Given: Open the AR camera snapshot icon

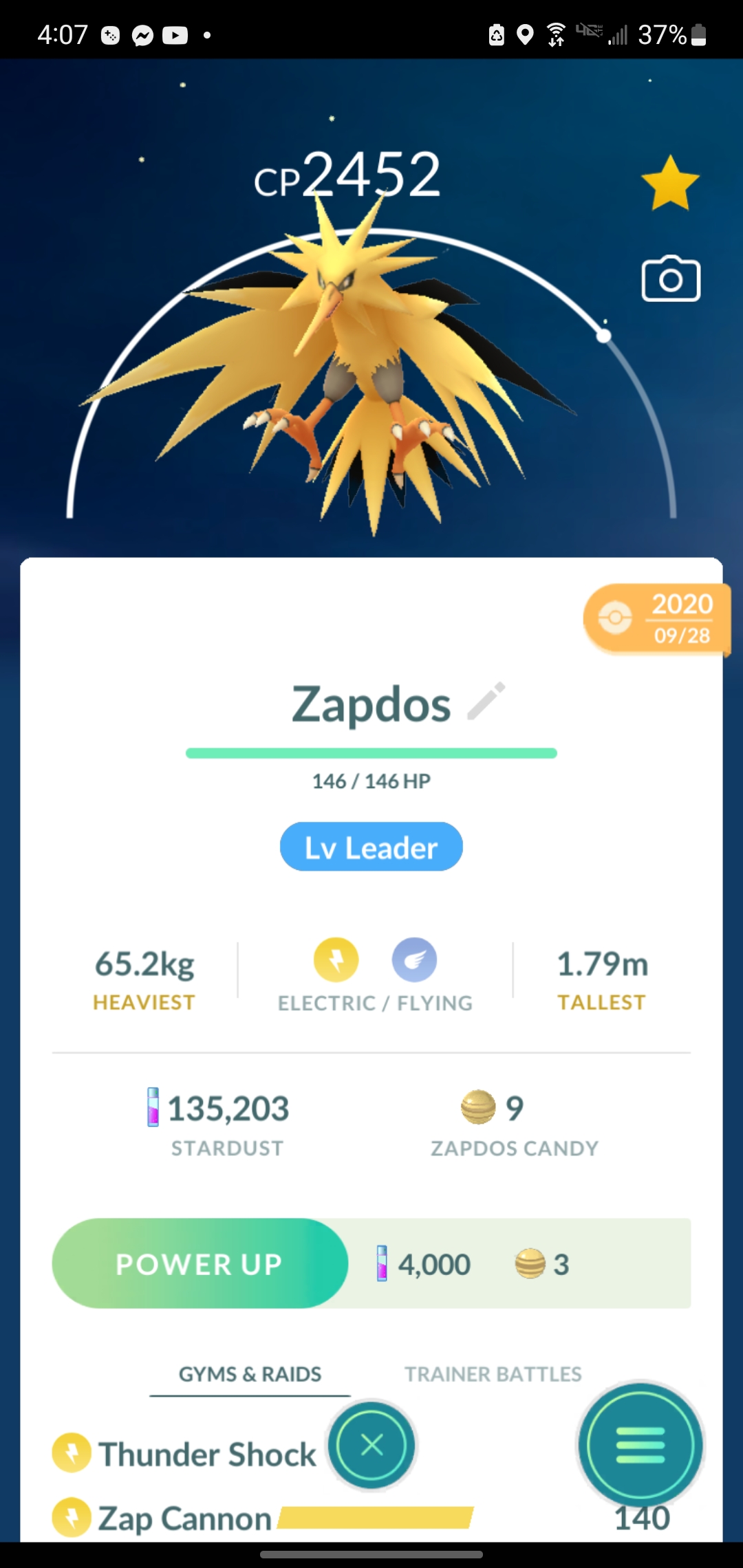Looking at the screenshot, I should pyautogui.click(x=671, y=279).
